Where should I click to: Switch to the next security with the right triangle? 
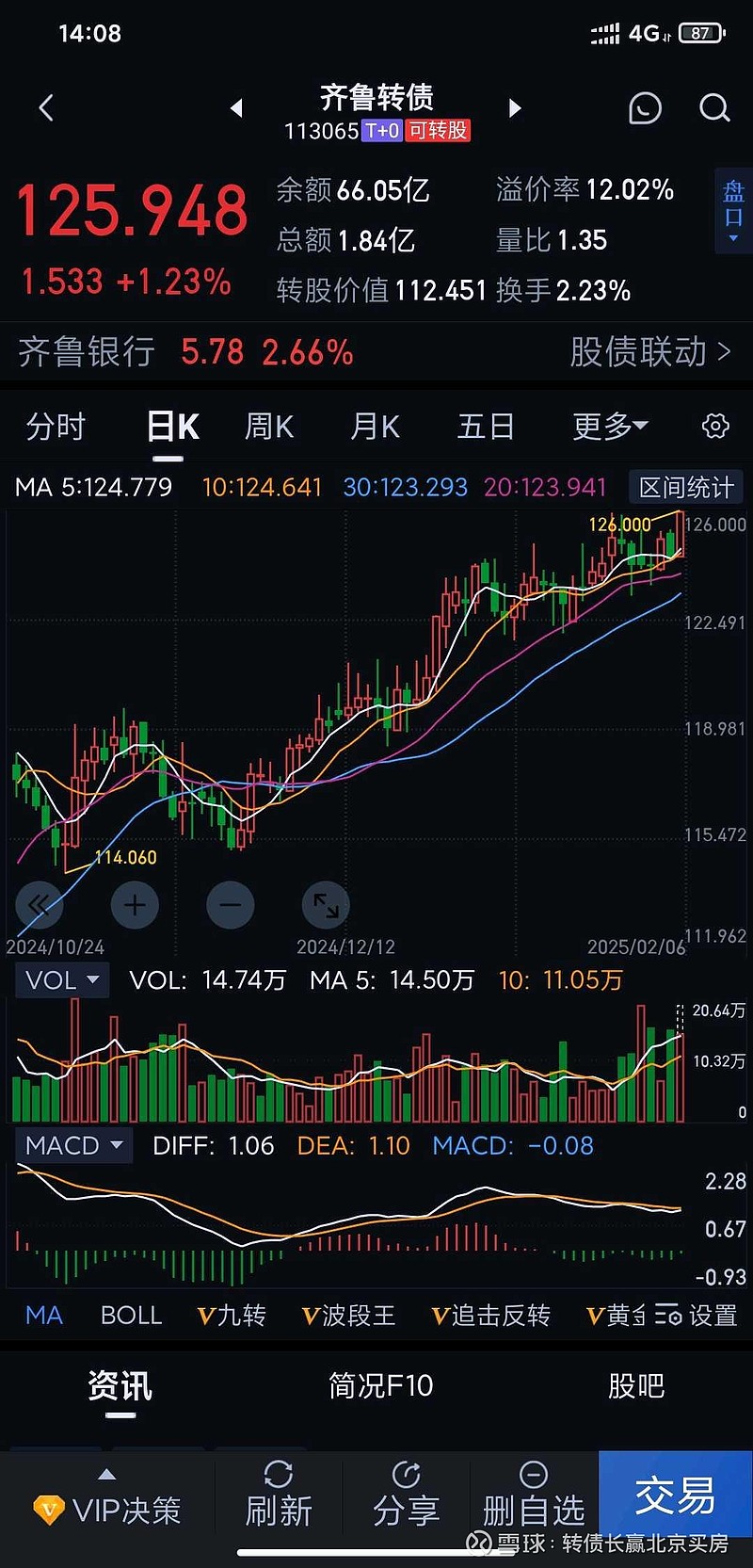tap(514, 108)
